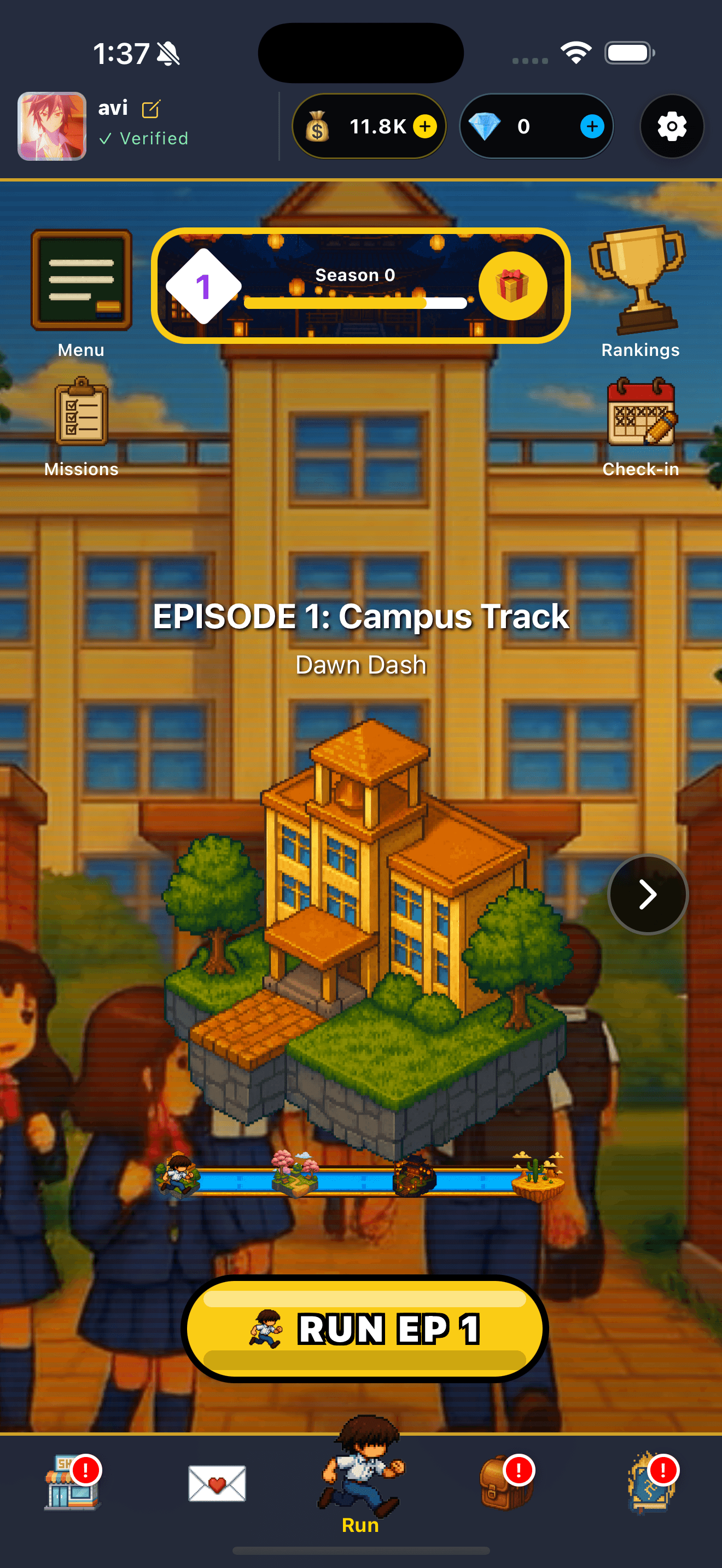Go to the next episode arrow
Image resolution: width=722 pixels, height=1568 pixels.
click(648, 894)
